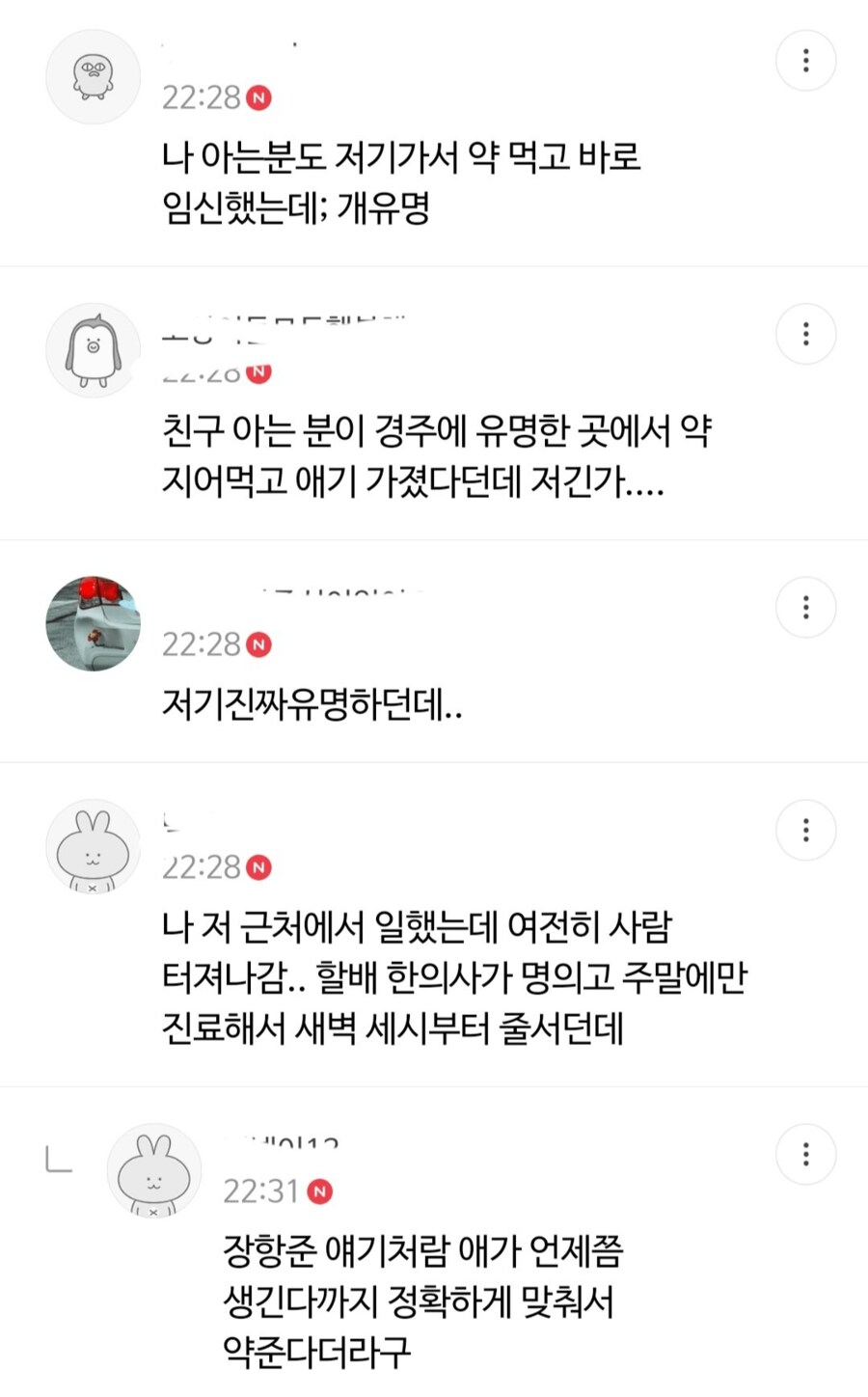The height and width of the screenshot is (1397, 868).
Task: Click the N badge beside '저기진짜유명하던데..' comment timestamp
Action: [258, 644]
